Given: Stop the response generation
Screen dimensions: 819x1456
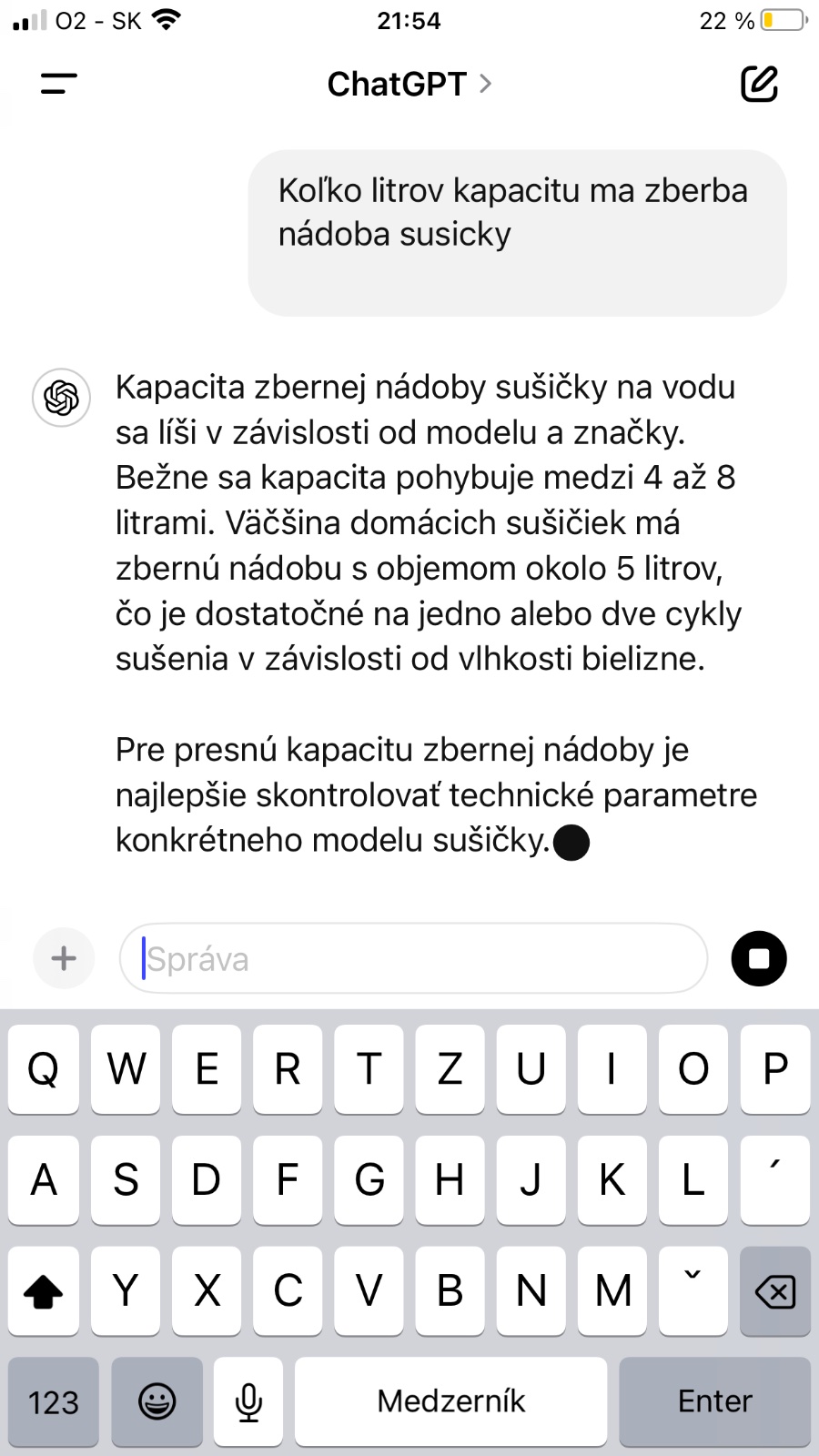Looking at the screenshot, I should click(759, 958).
